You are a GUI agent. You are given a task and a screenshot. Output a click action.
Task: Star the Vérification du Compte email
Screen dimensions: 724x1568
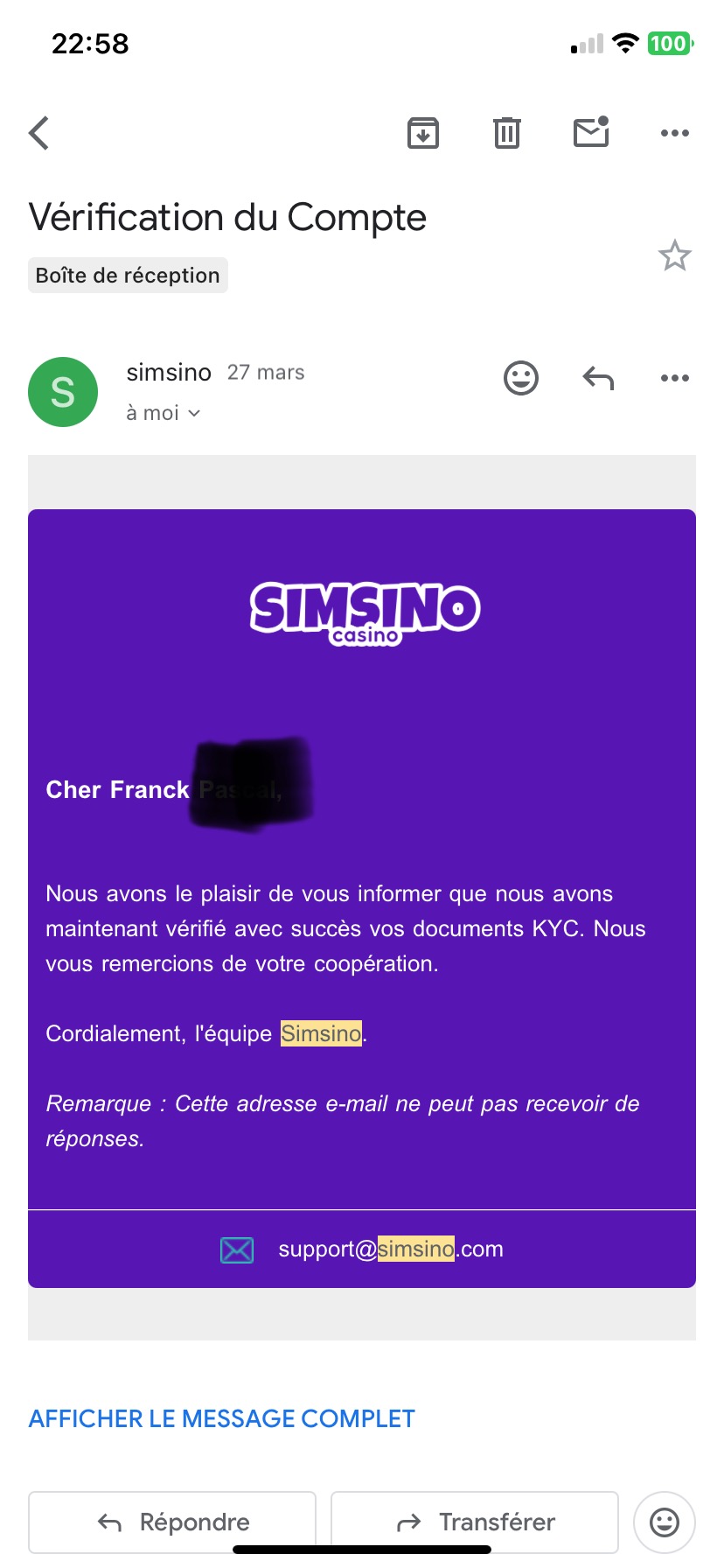pyautogui.click(x=675, y=255)
